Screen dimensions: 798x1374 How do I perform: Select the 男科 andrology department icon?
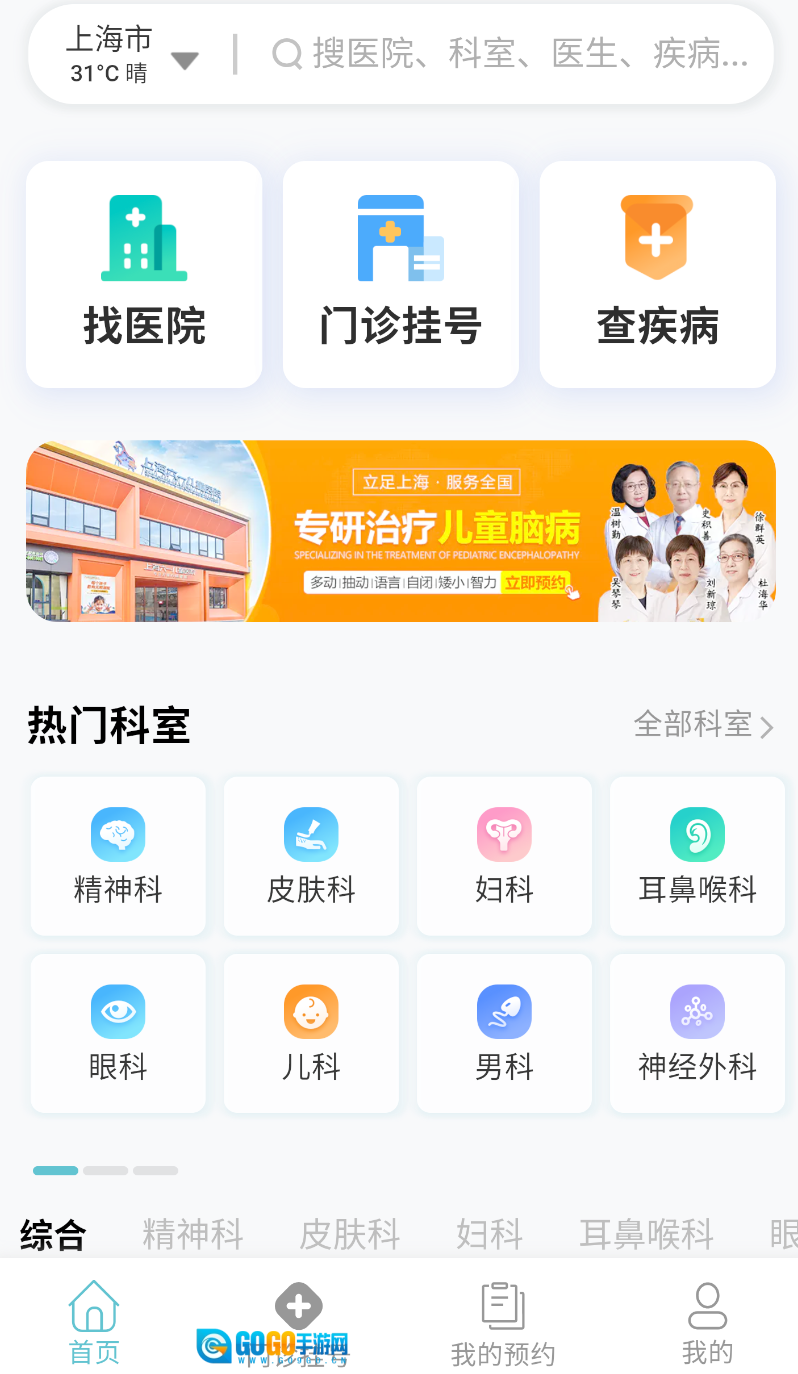point(504,1032)
